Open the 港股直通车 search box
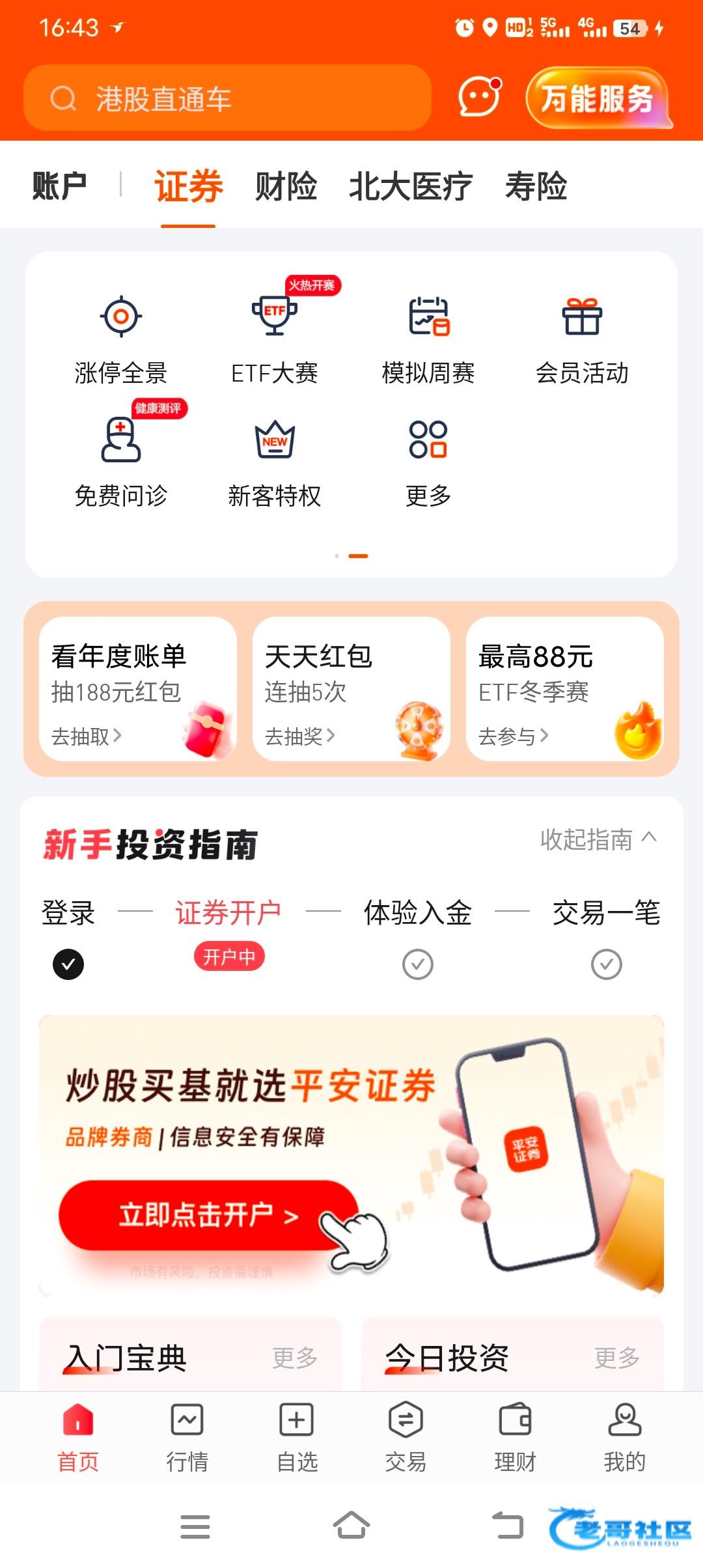The height and width of the screenshot is (1568, 703). coord(227,98)
